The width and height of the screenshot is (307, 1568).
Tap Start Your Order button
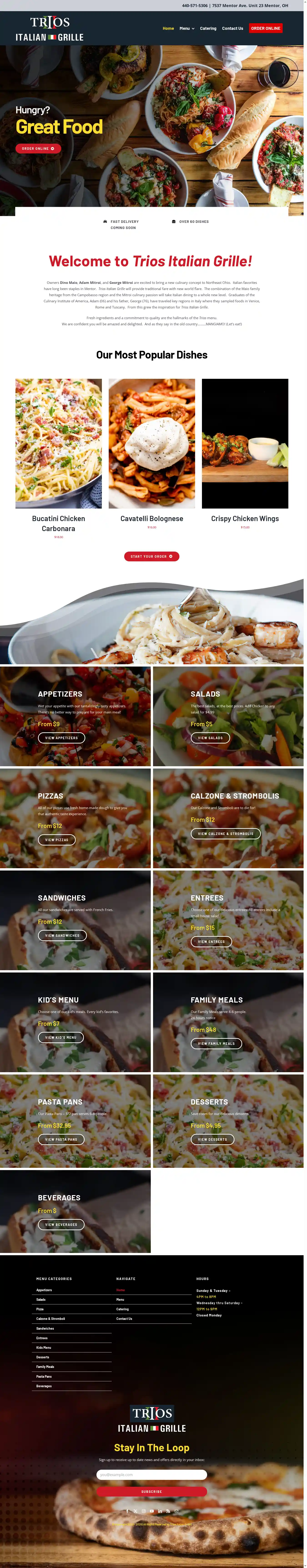click(151, 556)
